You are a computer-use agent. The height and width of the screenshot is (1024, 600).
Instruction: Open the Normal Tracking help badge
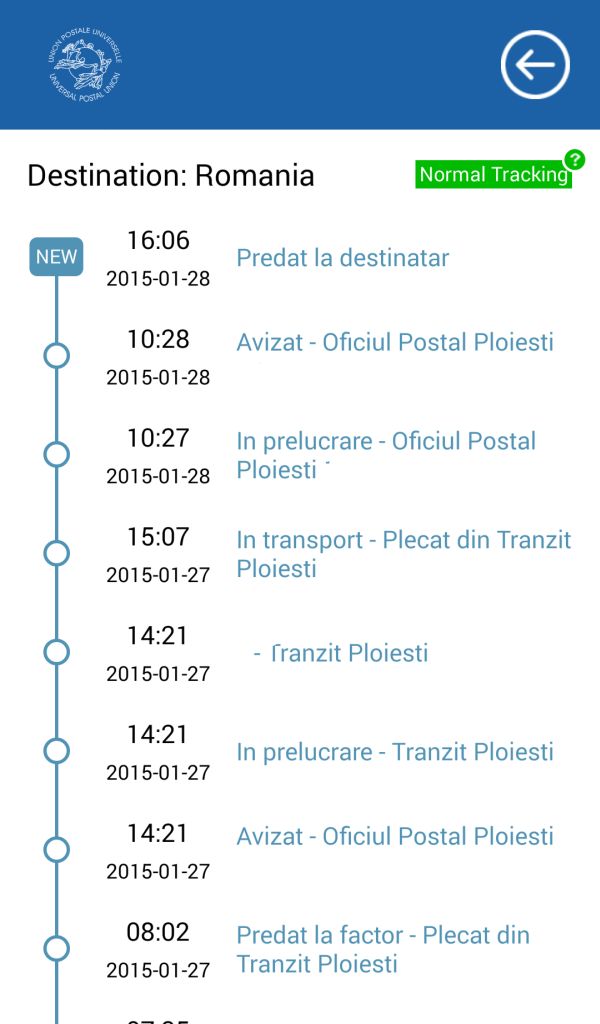coord(574,160)
